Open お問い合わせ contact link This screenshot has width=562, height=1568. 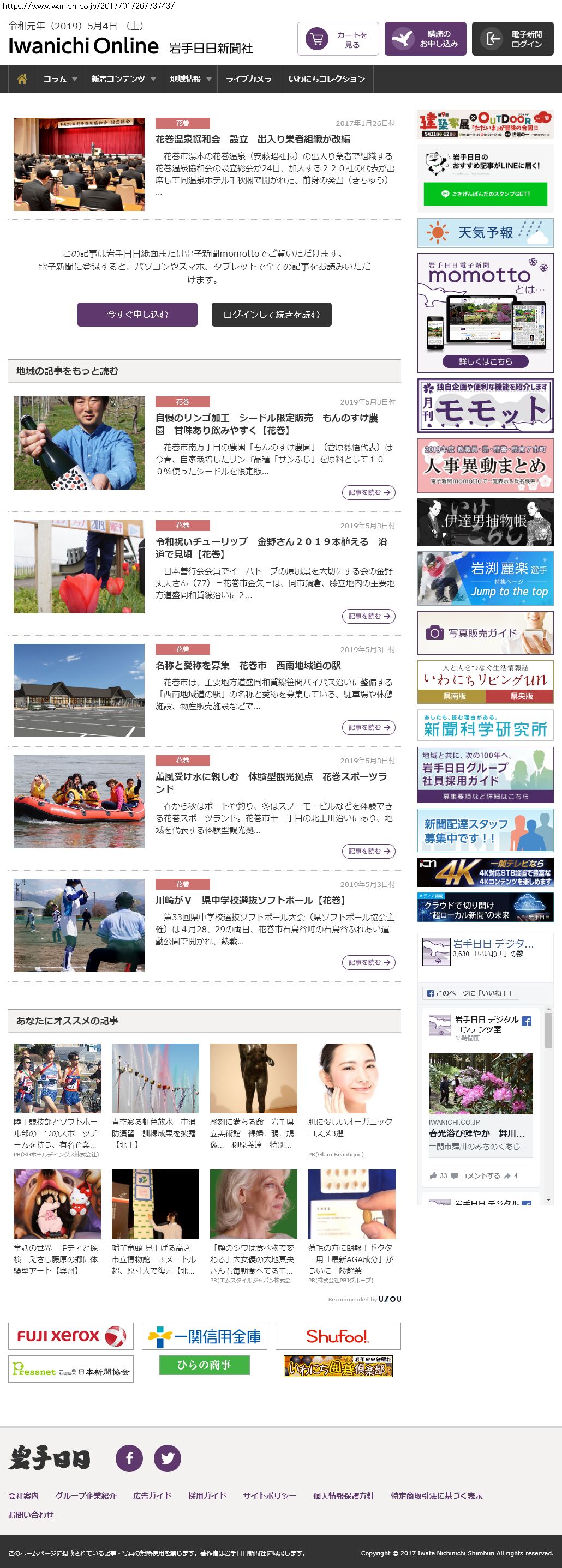31,1515
